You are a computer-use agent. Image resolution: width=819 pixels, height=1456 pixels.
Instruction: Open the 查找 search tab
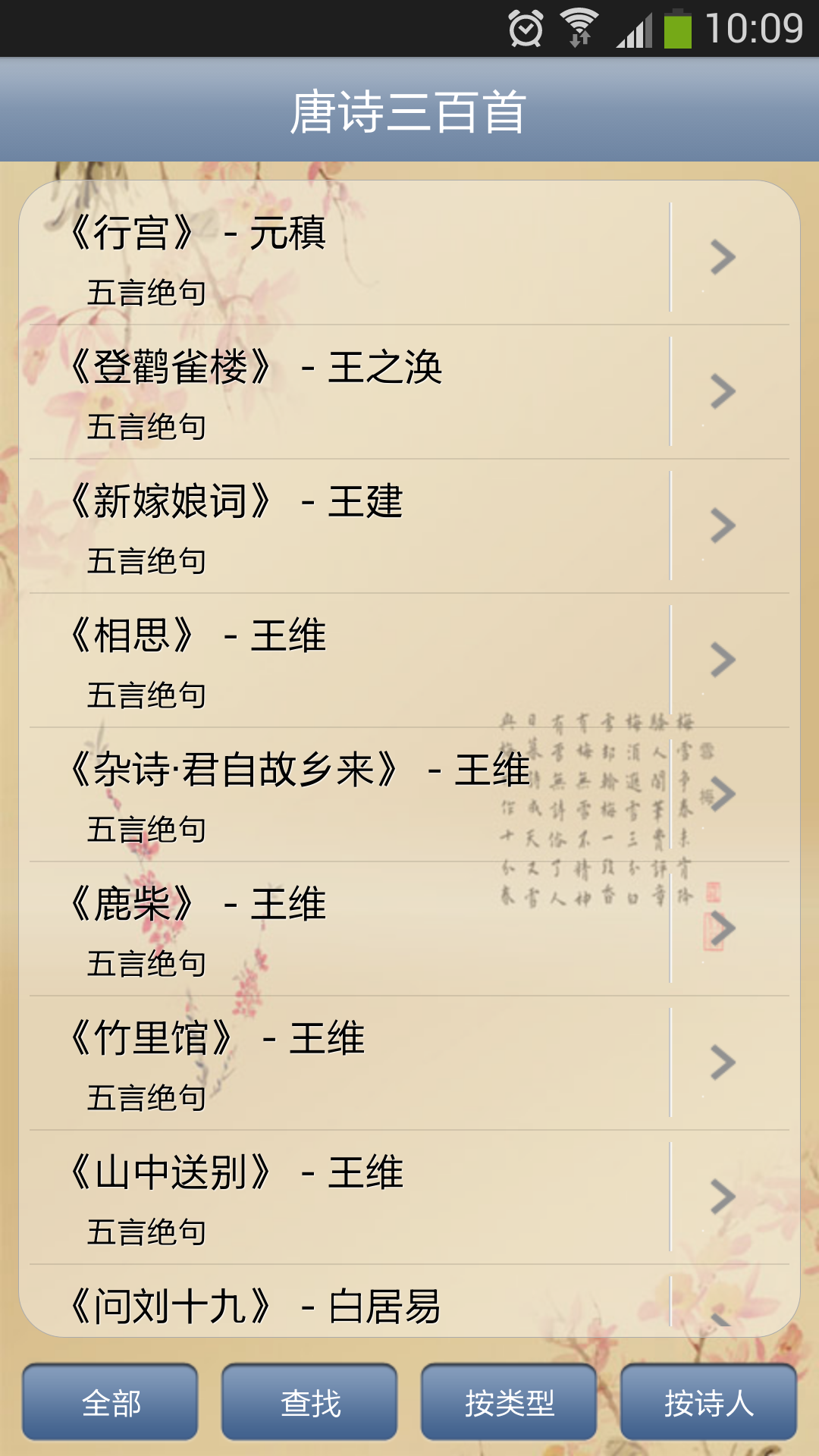tap(309, 1402)
